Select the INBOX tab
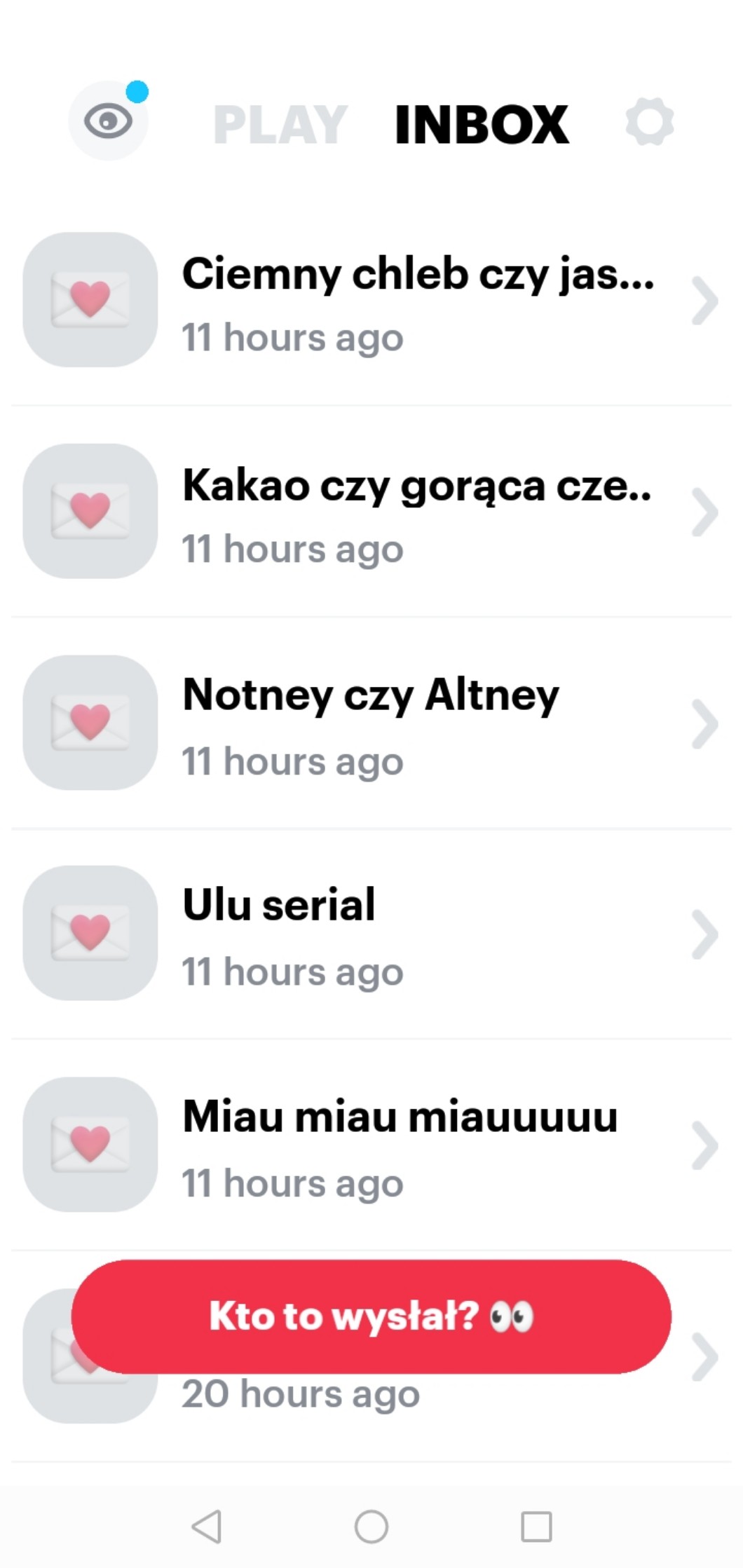This screenshot has height=1568, width=743. pos(482,125)
